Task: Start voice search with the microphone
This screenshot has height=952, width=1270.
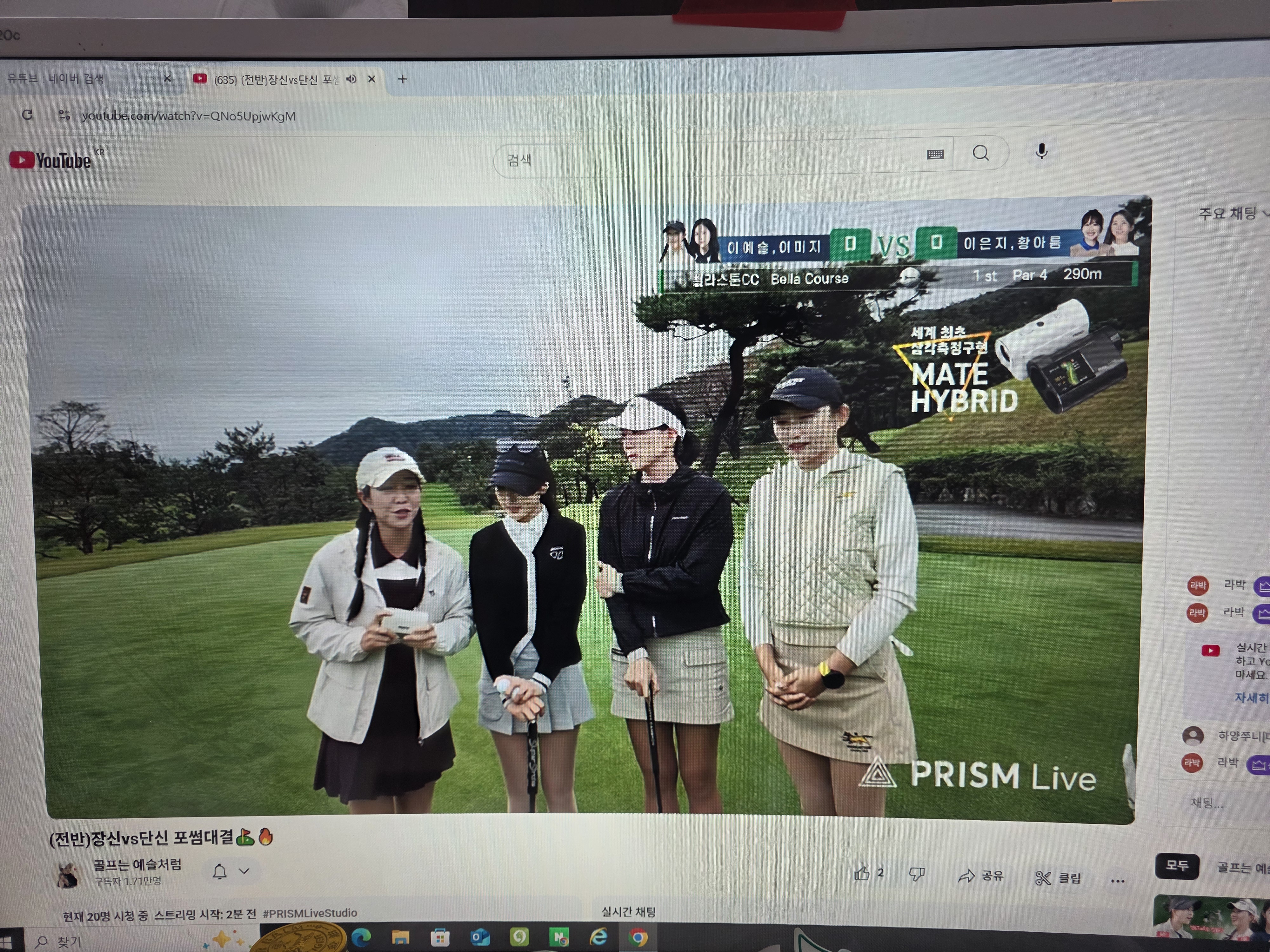Action: [1041, 151]
